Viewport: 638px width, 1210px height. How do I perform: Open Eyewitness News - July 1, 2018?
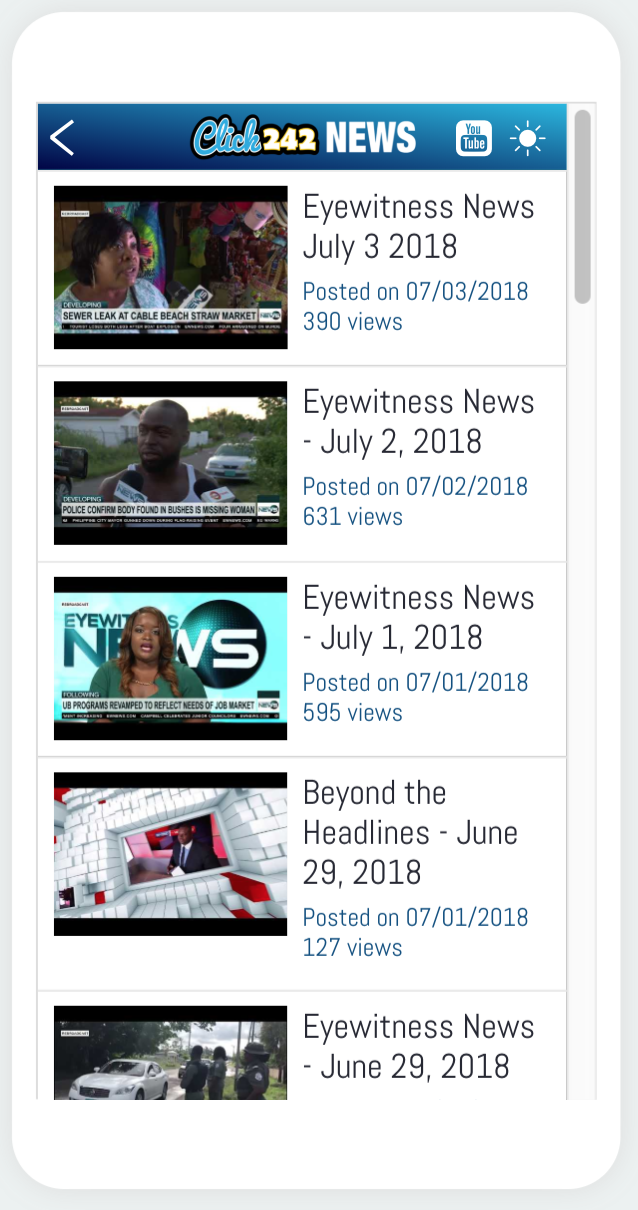(302, 659)
